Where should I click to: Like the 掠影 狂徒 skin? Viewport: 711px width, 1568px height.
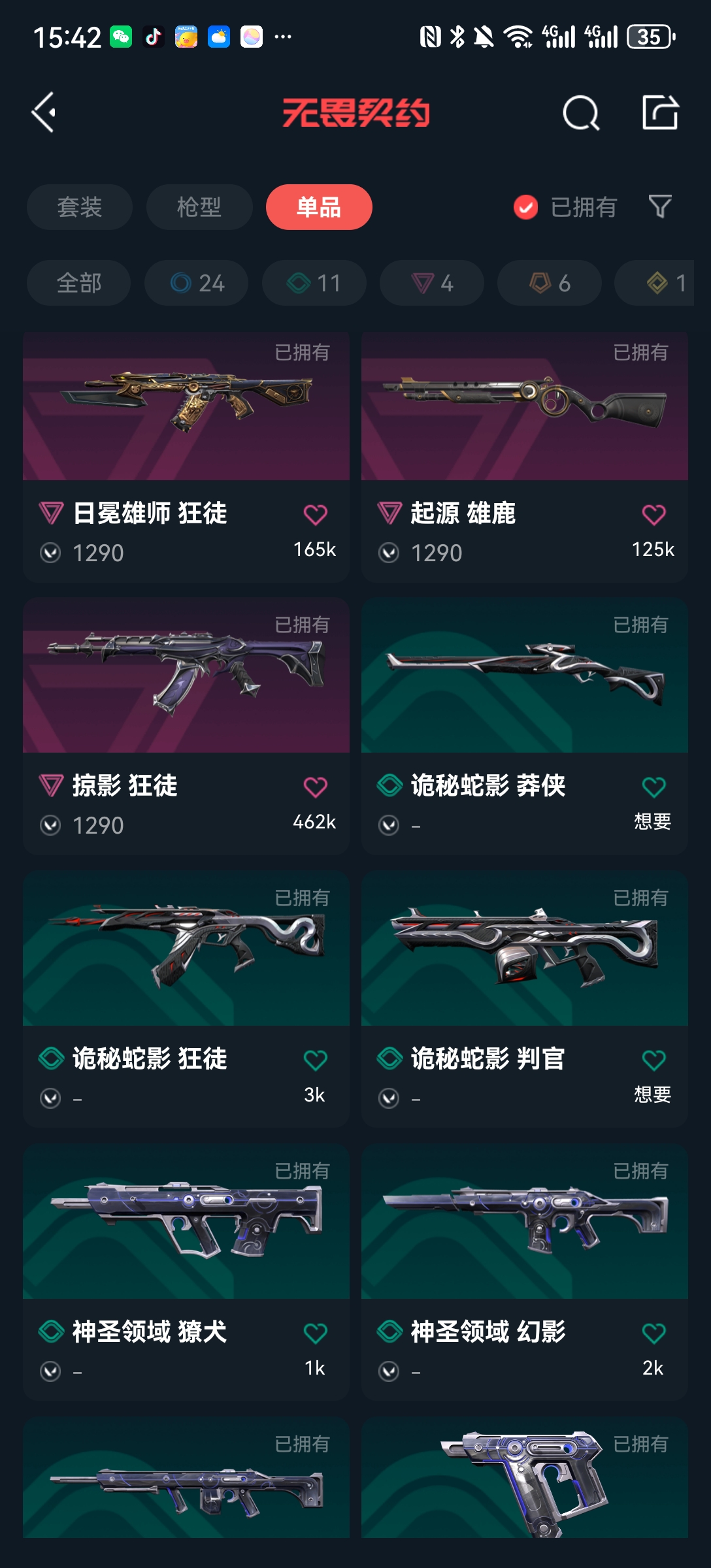[x=315, y=787]
